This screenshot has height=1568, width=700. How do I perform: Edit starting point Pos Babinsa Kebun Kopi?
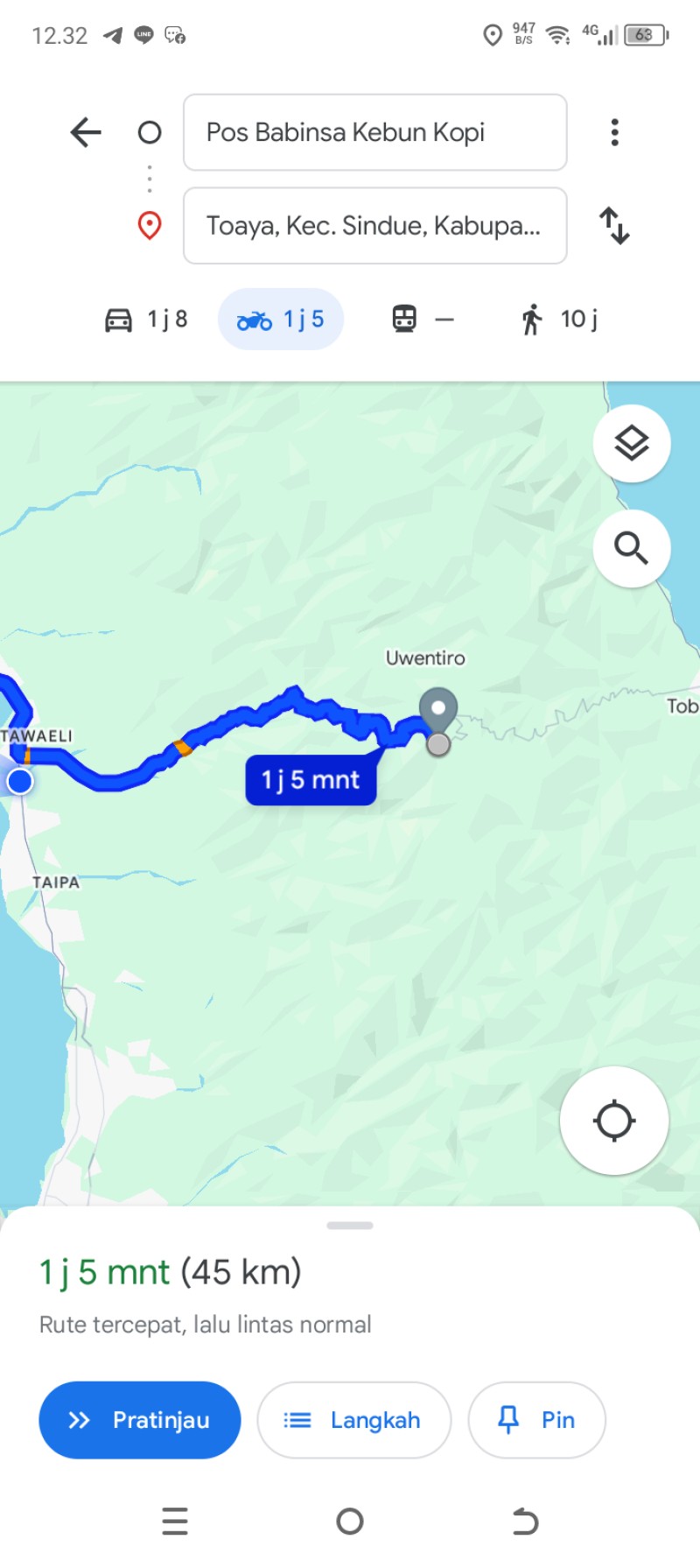point(374,132)
